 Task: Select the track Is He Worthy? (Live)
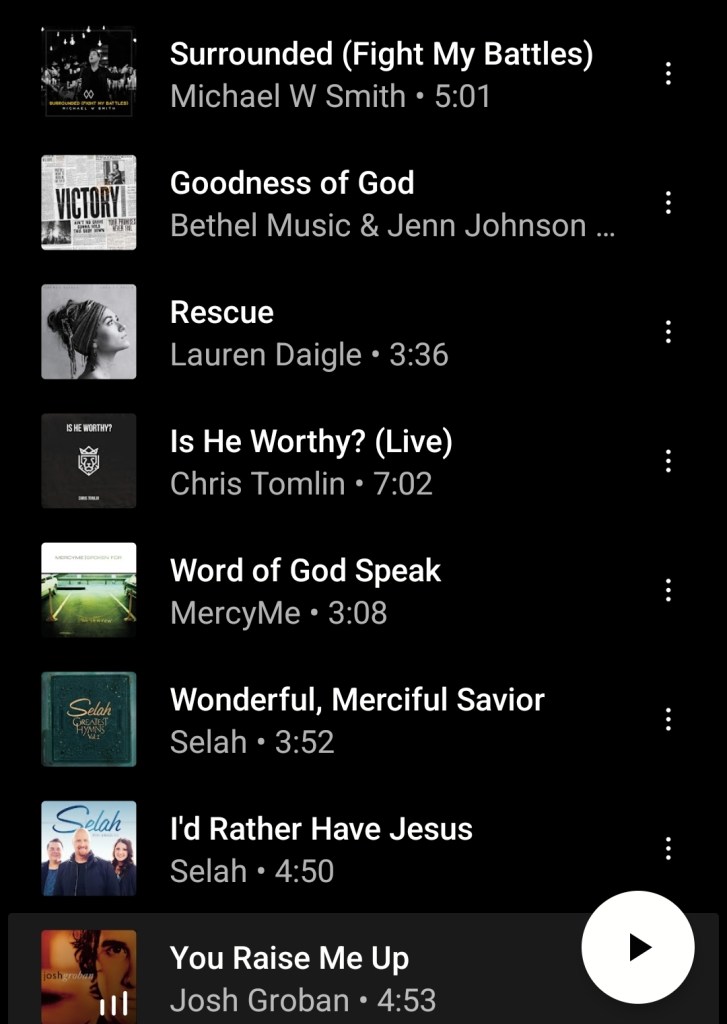click(x=310, y=461)
